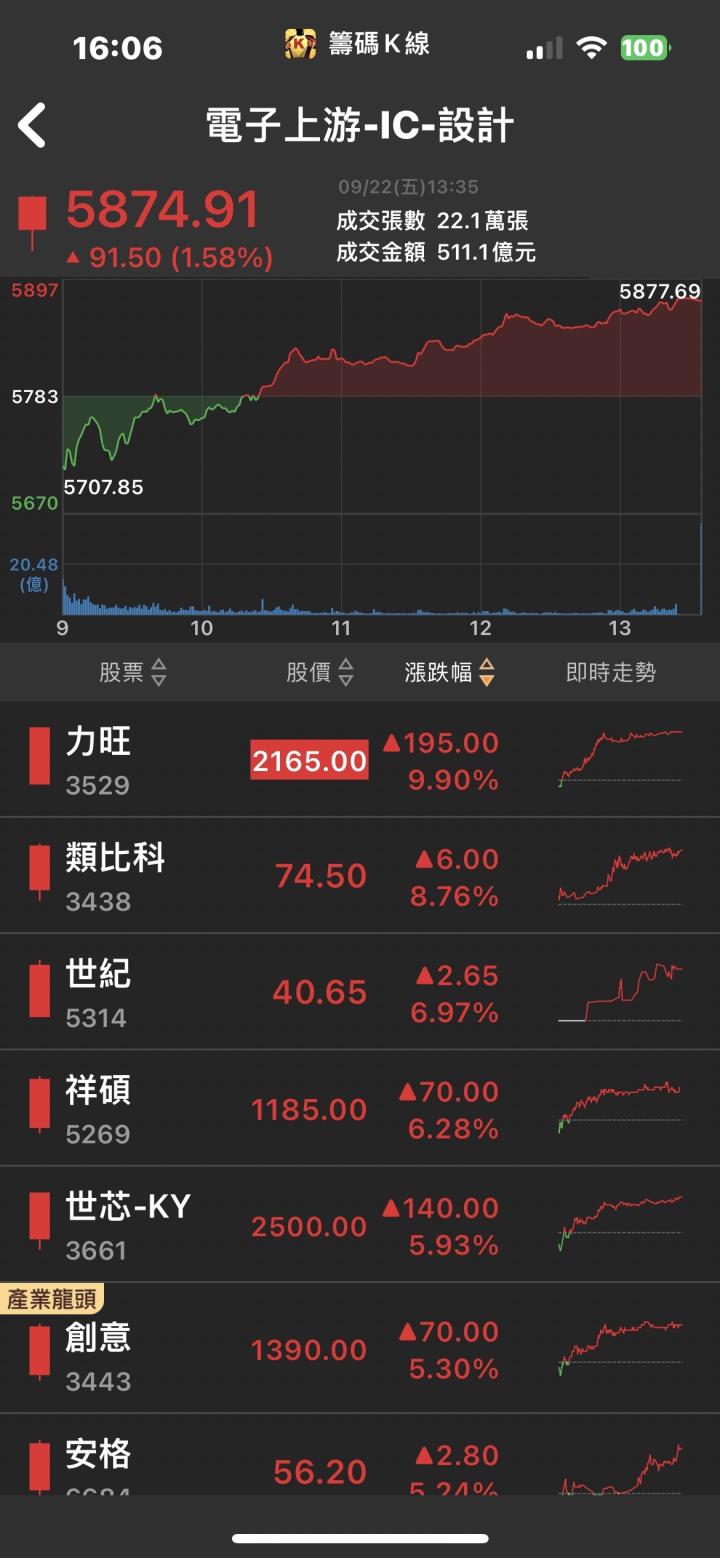Image resolution: width=720 pixels, height=1558 pixels.
Task: Select the candlestick icon beside 力旺
Action: click(40, 758)
